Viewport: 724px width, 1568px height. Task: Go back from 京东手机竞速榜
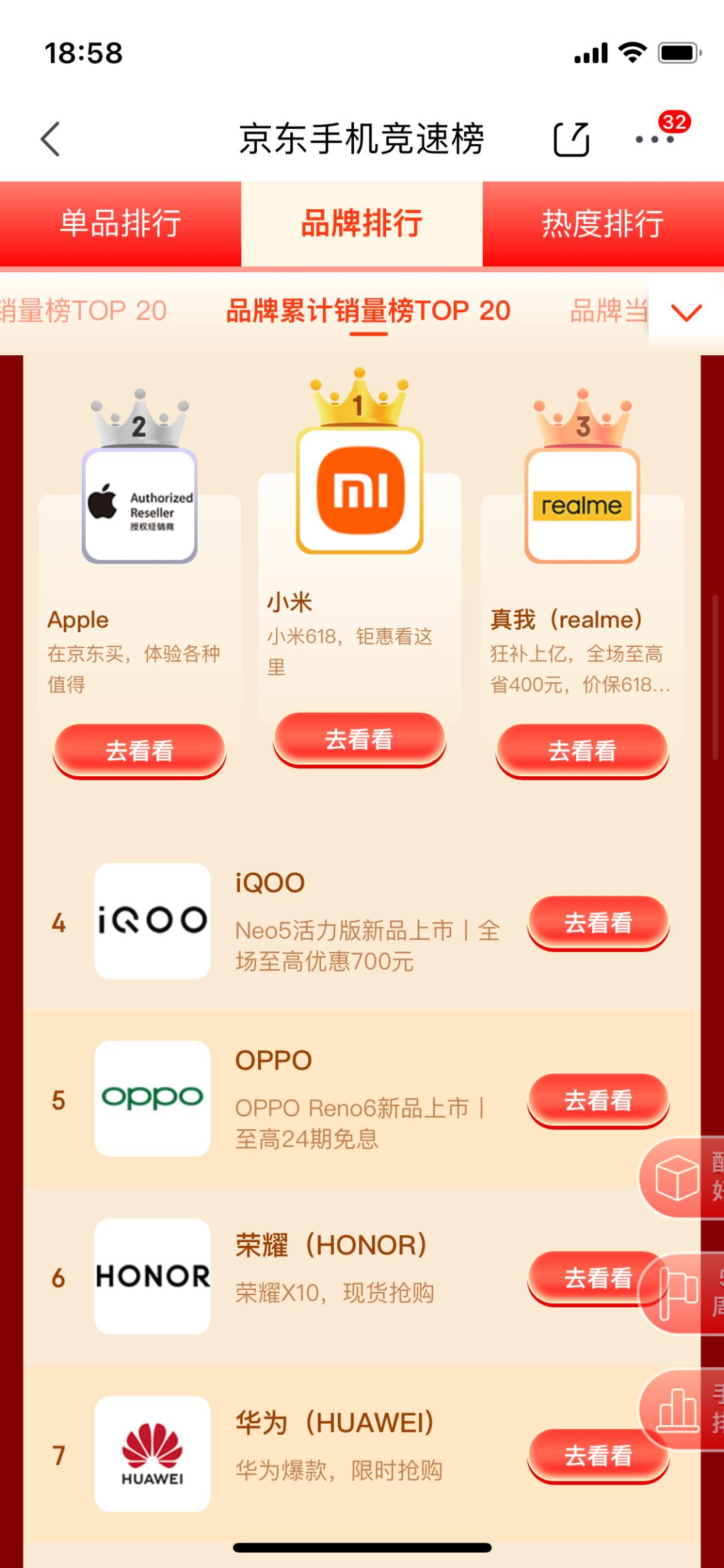tap(51, 139)
